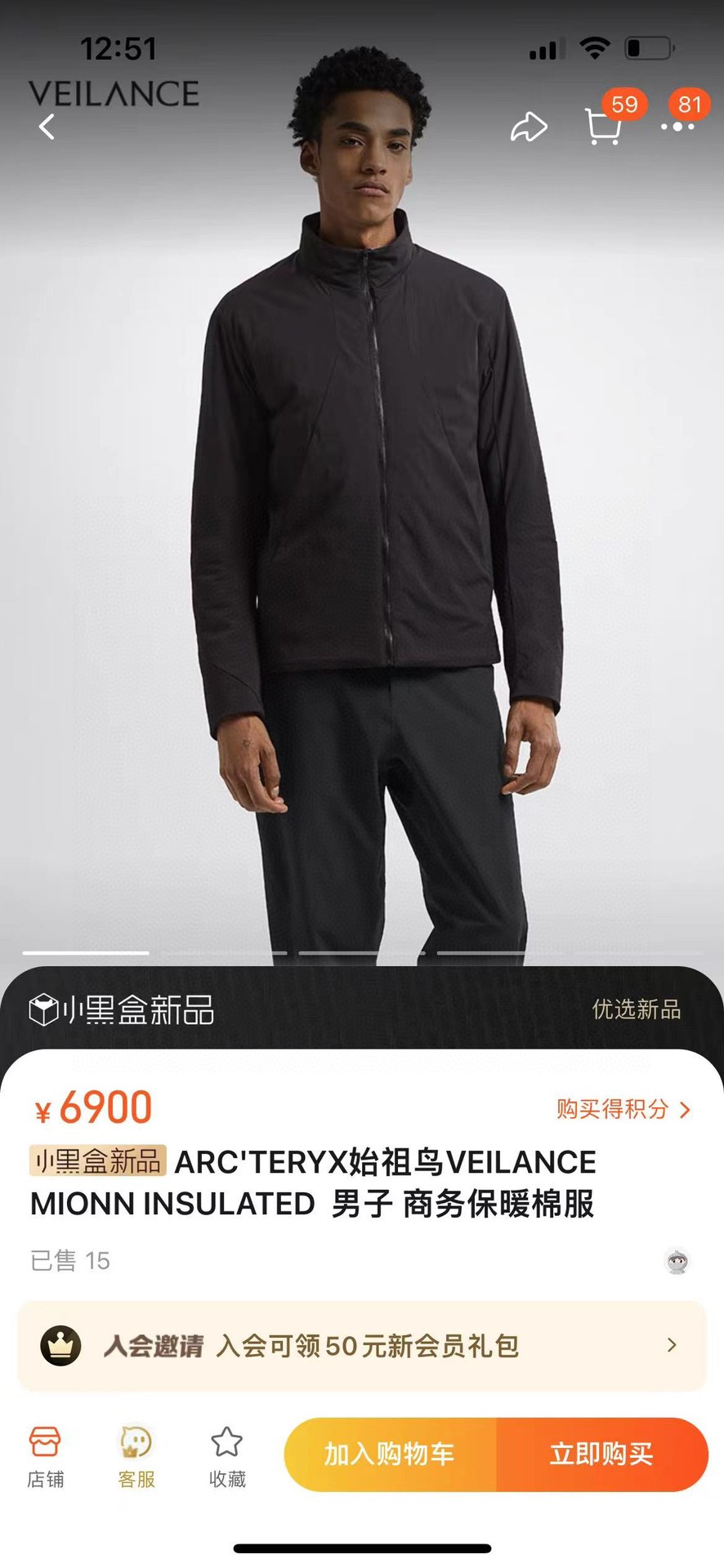Open the 小黑盒新品 优选新品 banner
724x1568 pixels.
pyautogui.click(x=361, y=1009)
